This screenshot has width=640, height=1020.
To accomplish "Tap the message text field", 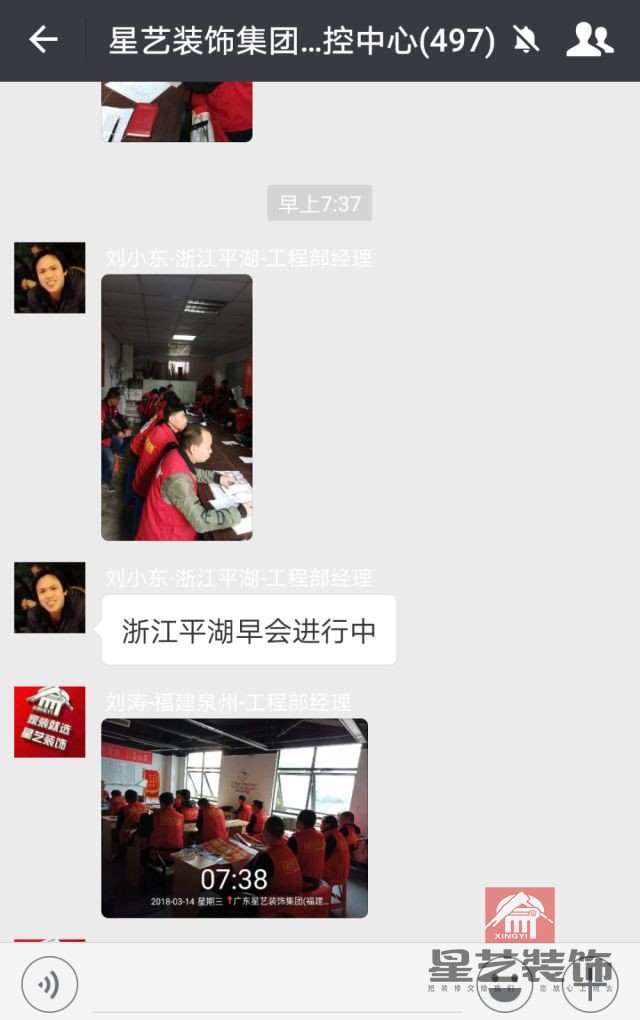I will [x=276, y=986].
